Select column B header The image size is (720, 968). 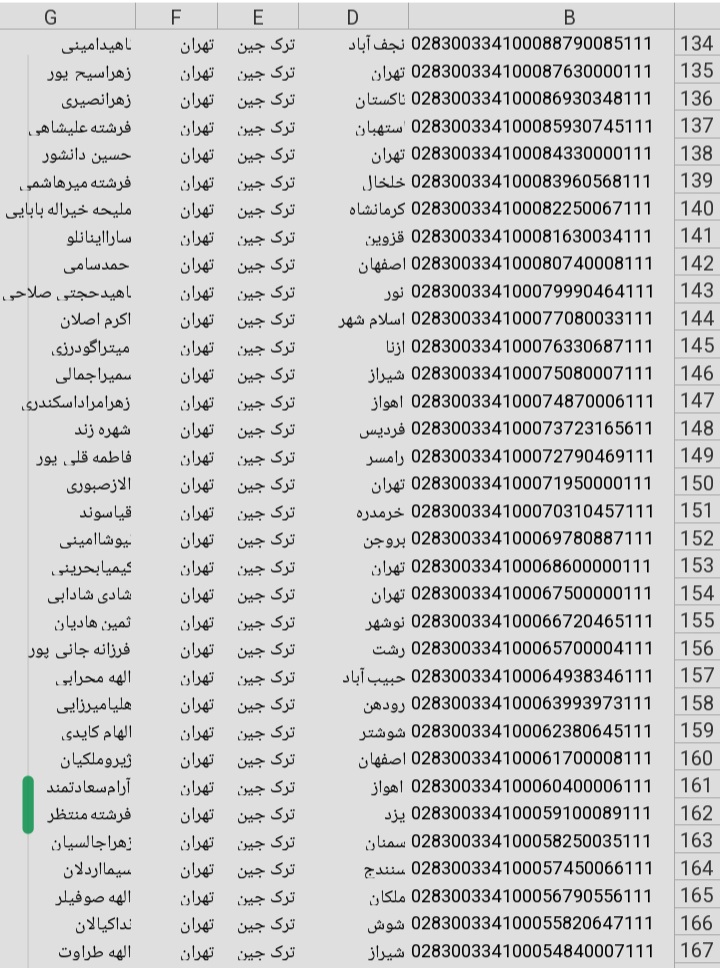coord(569,16)
